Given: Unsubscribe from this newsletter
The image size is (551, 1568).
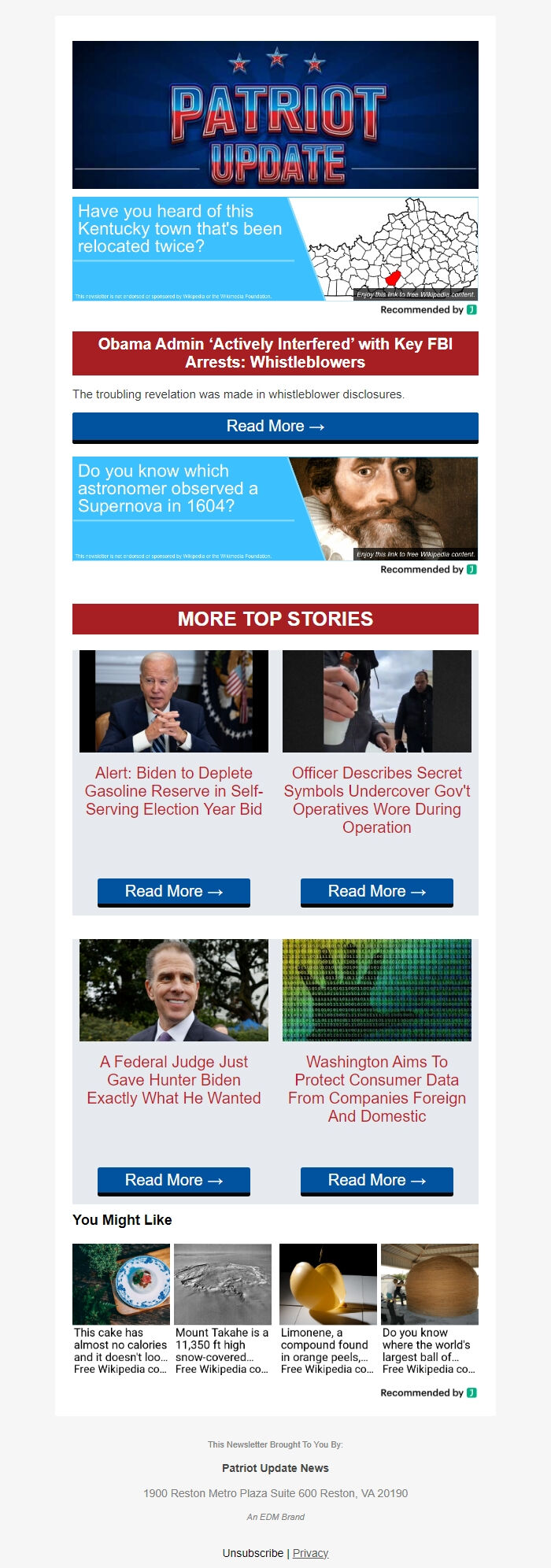Looking at the screenshot, I should point(253,1553).
